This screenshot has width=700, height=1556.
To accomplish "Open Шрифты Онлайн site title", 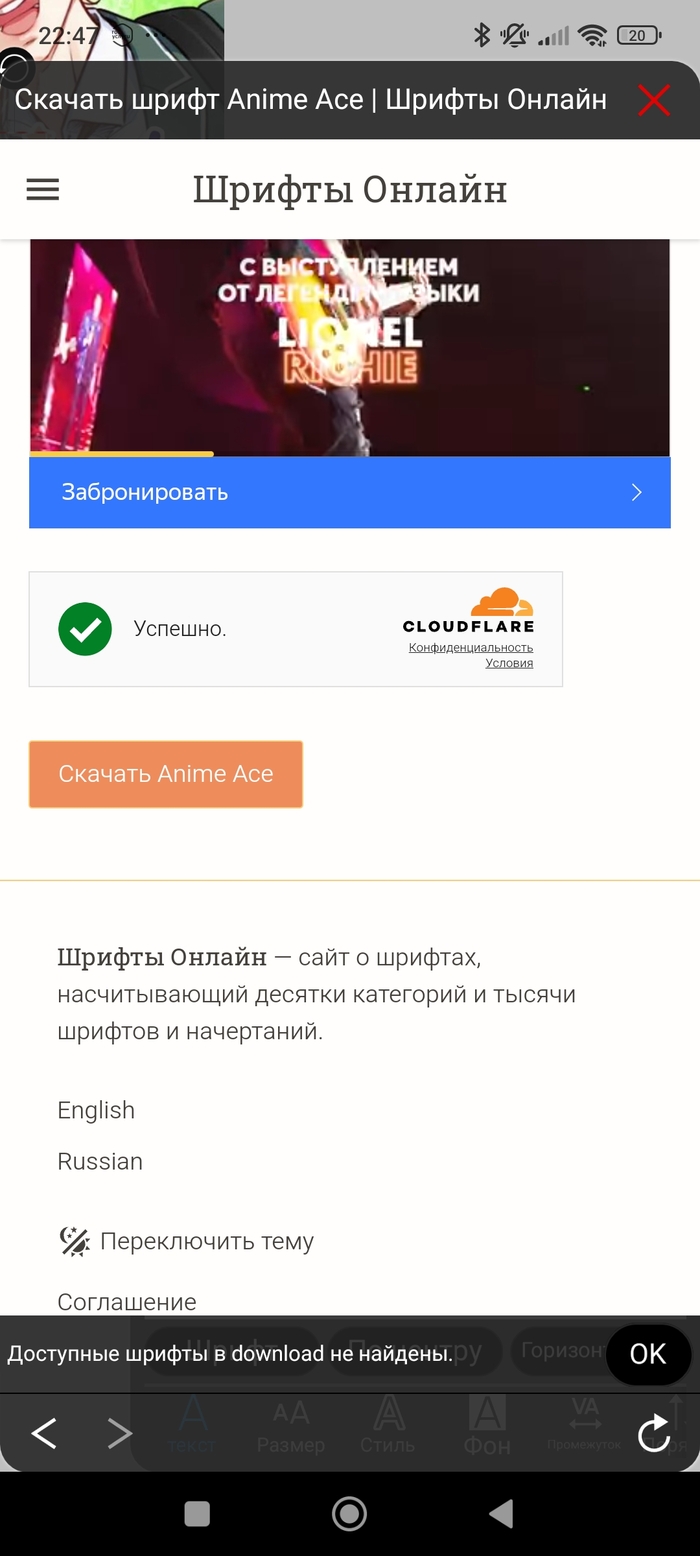I will pos(350,189).
